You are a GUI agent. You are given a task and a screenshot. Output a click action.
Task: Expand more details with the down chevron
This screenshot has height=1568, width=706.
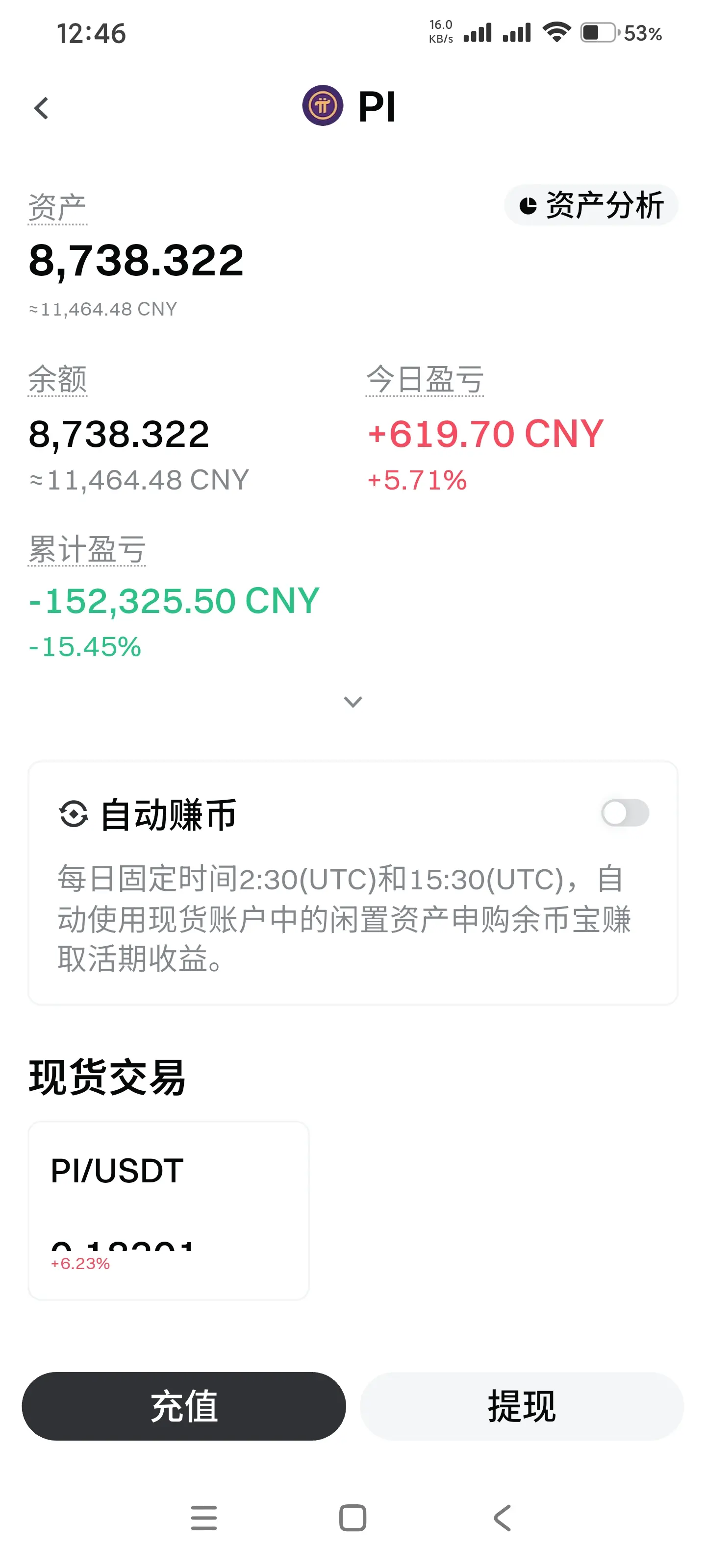click(353, 702)
